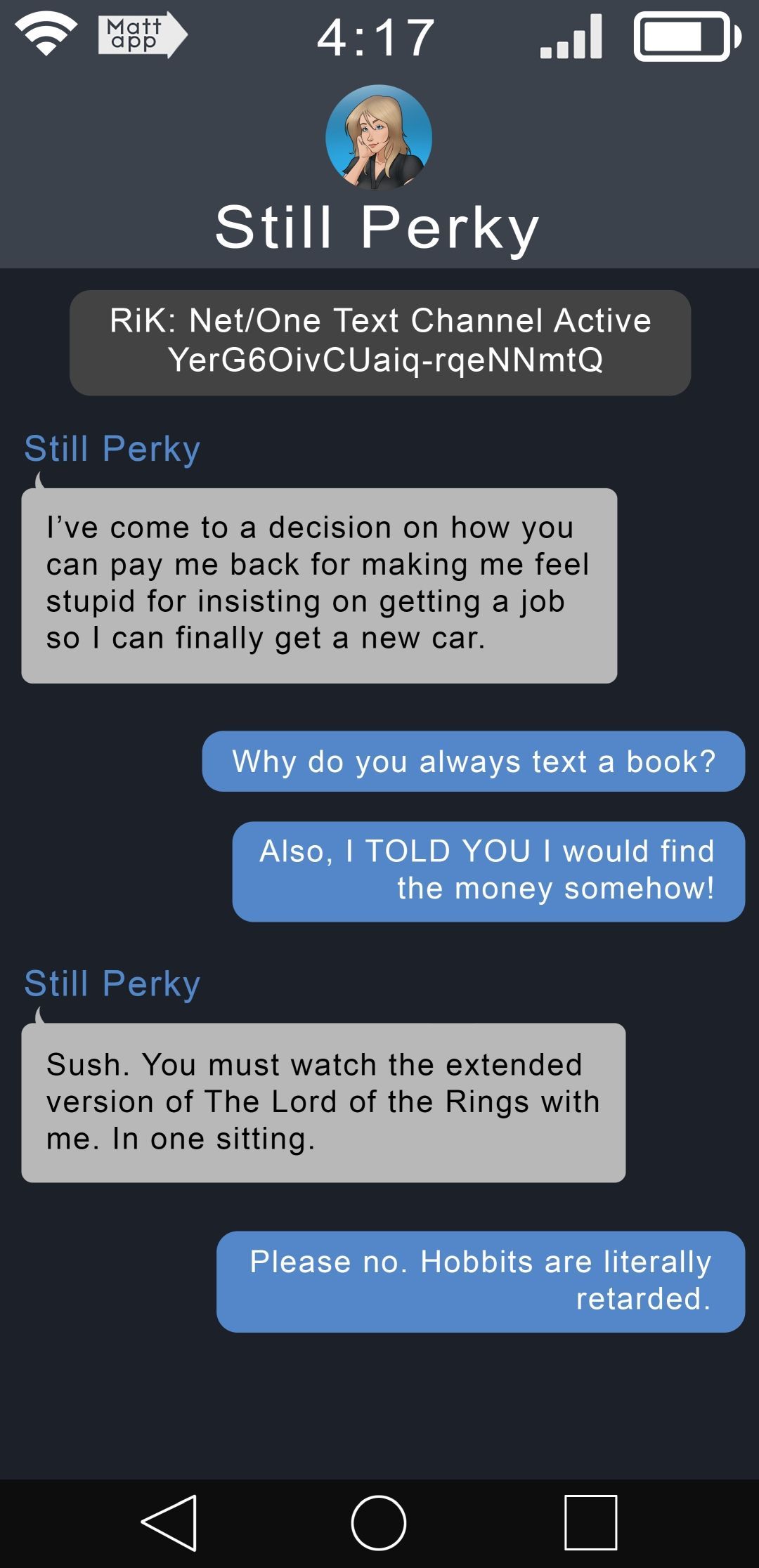This screenshot has height=1568, width=759.
Task: Select the RiK Net/One channel message
Action: [379, 341]
